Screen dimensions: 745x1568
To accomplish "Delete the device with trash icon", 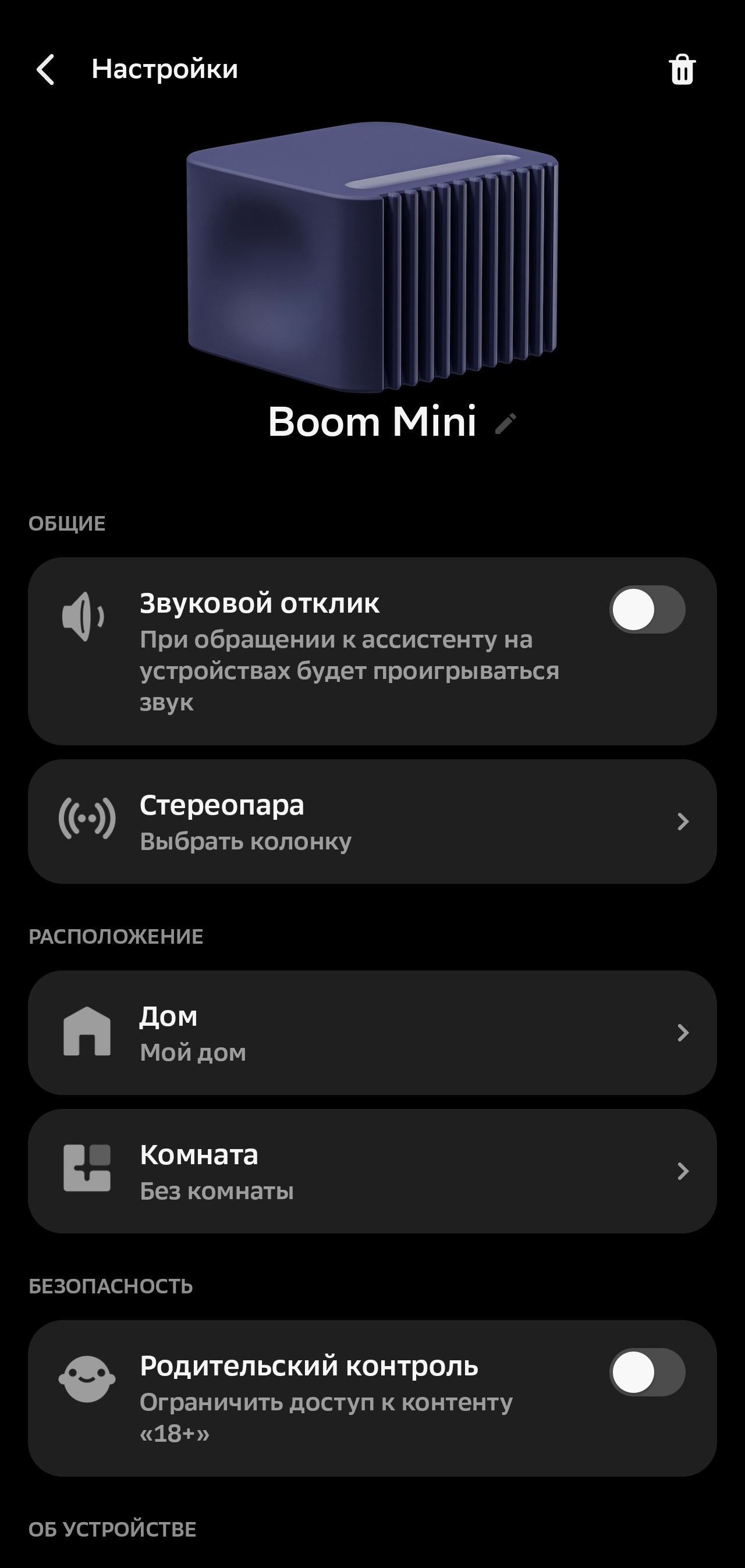I will [682, 69].
